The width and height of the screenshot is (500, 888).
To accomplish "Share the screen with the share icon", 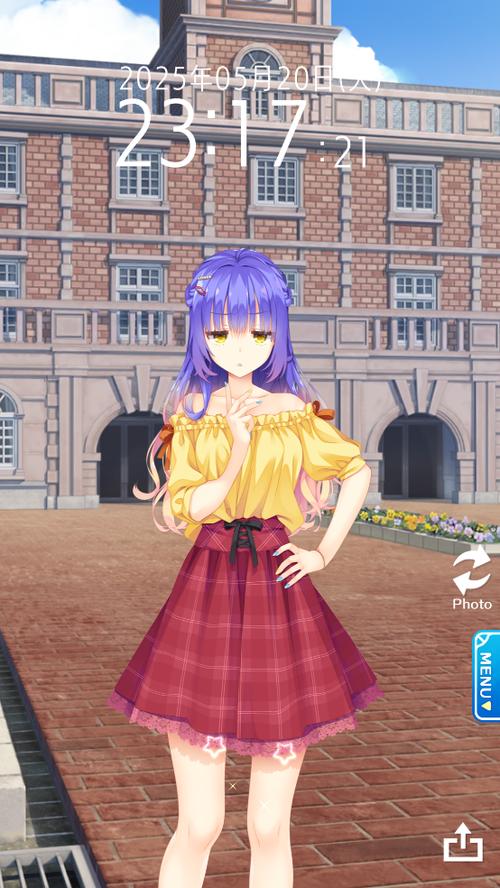I will tap(463, 842).
